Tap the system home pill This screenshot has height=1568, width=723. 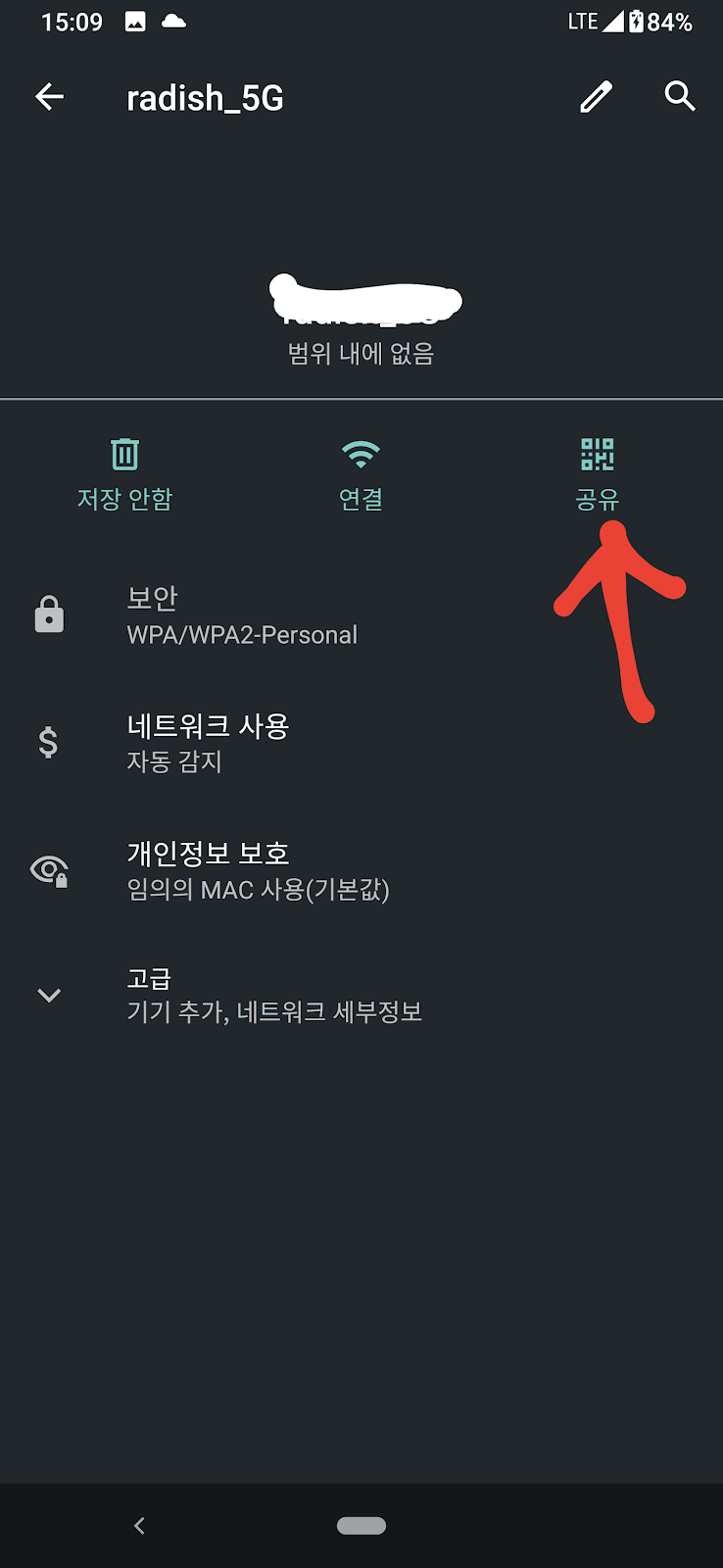[x=361, y=1526]
